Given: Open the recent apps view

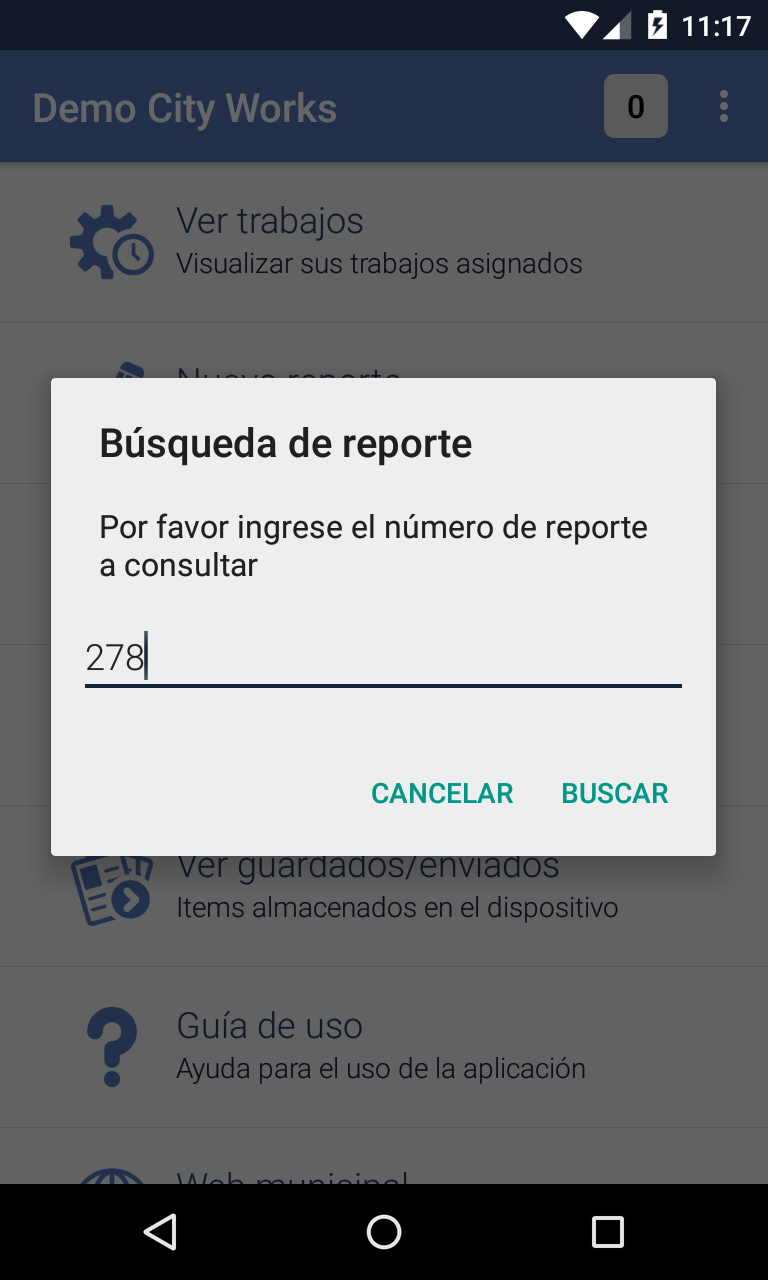Looking at the screenshot, I should tap(607, 1232).
